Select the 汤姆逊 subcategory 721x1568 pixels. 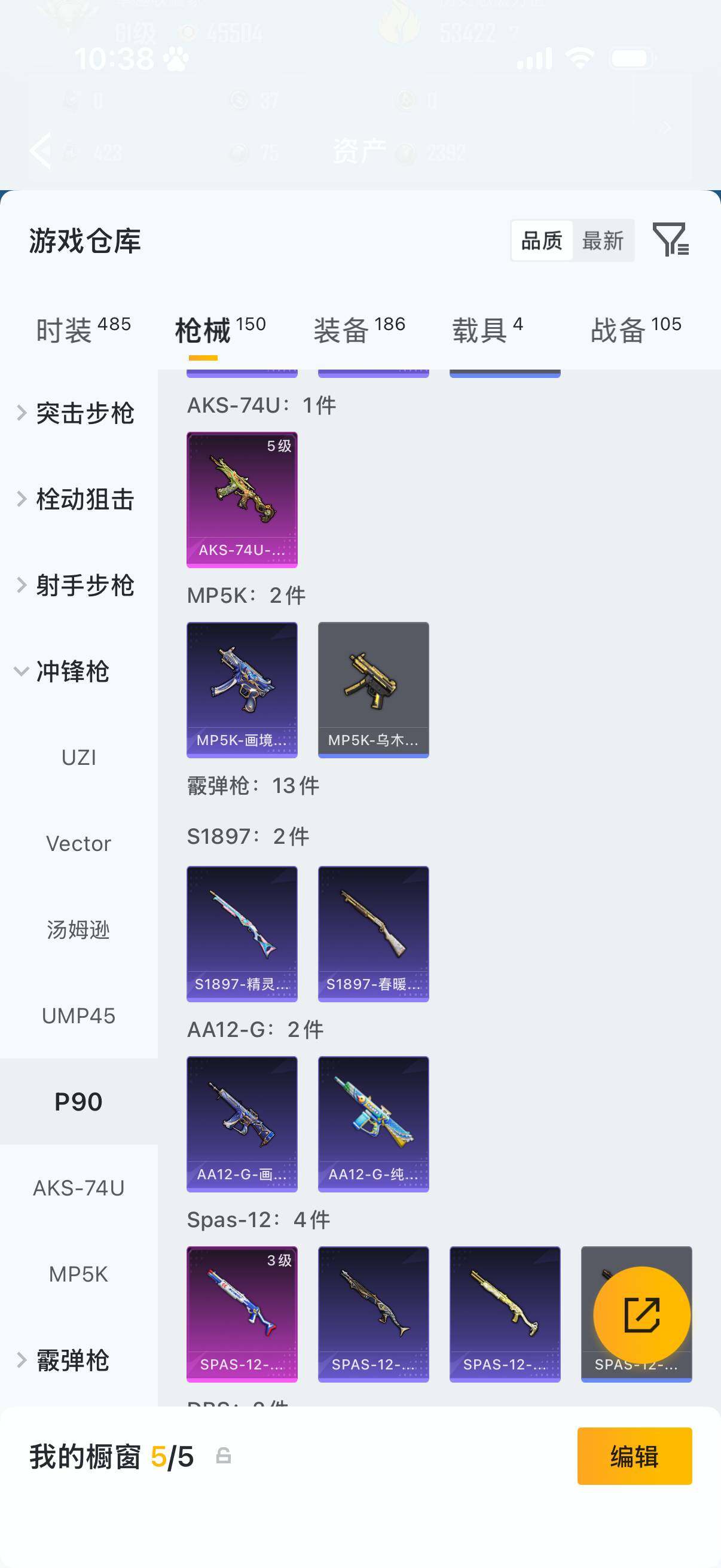79,929
